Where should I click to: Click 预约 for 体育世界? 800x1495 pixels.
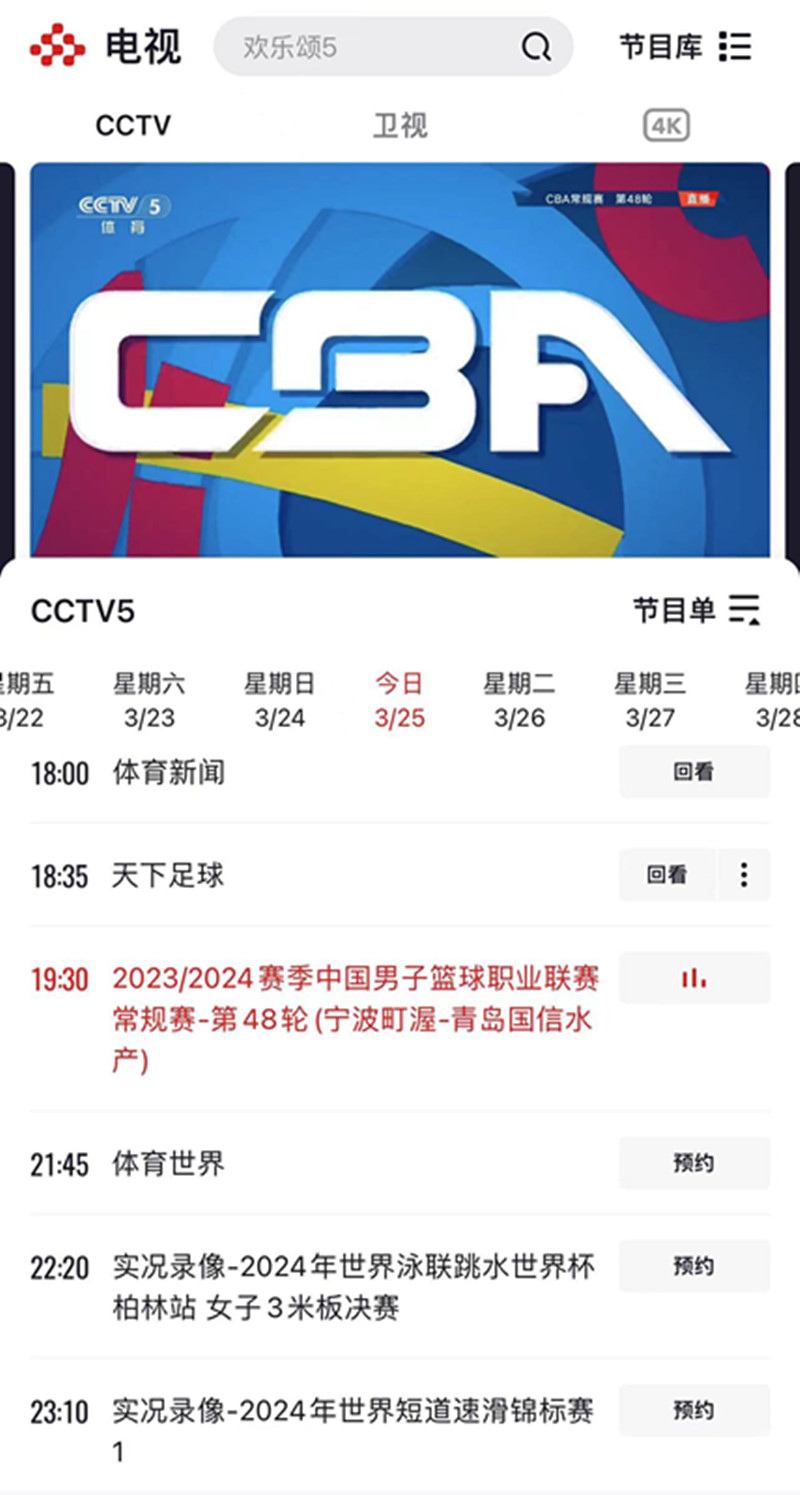[x=693, y=1163]
